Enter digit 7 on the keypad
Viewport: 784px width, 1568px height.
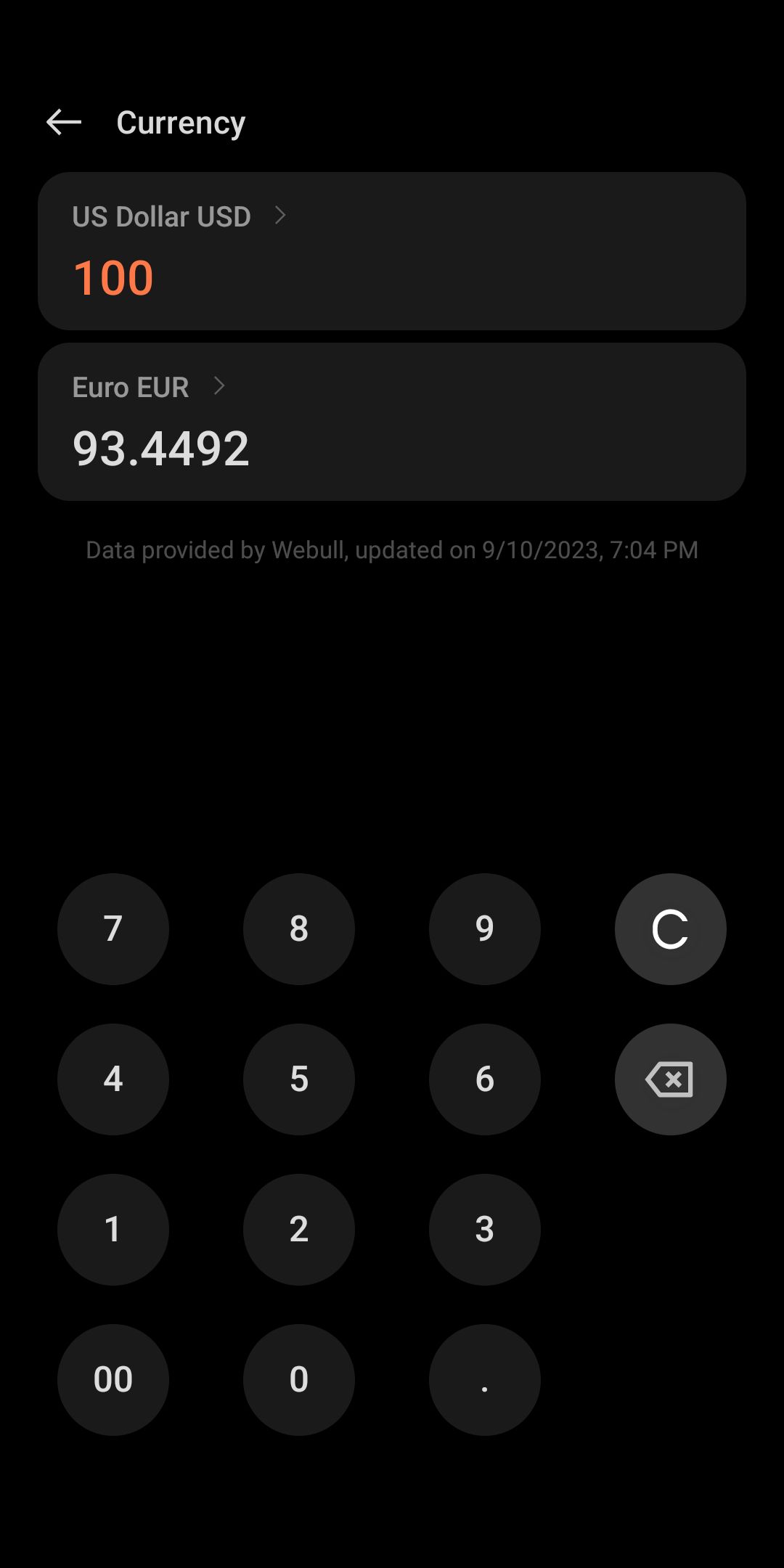[113, 928]
